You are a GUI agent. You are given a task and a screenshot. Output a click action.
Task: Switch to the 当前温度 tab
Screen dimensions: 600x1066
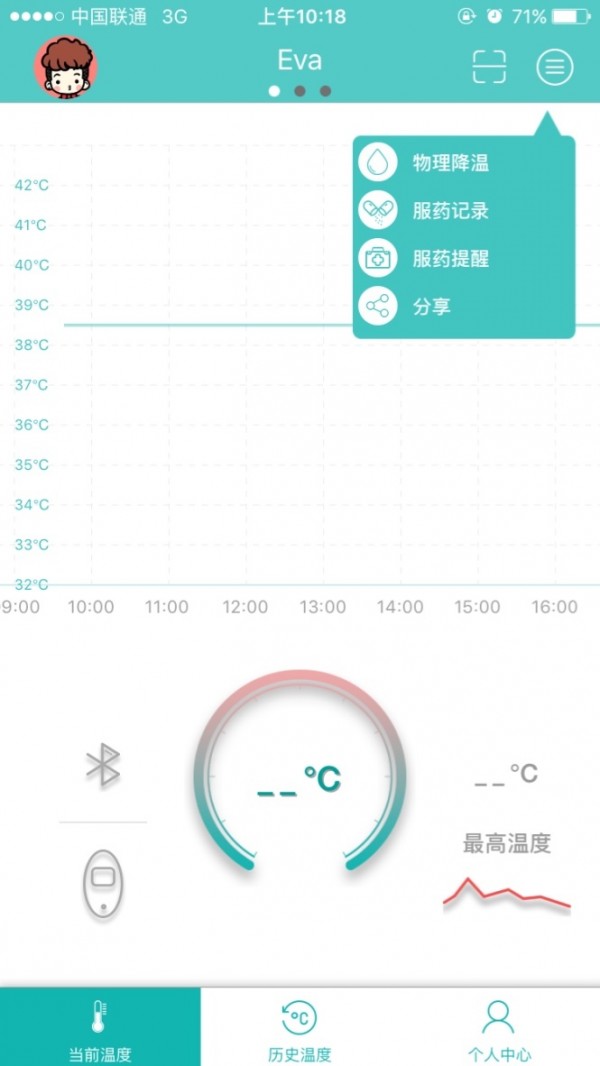[x=100, y=1028]
